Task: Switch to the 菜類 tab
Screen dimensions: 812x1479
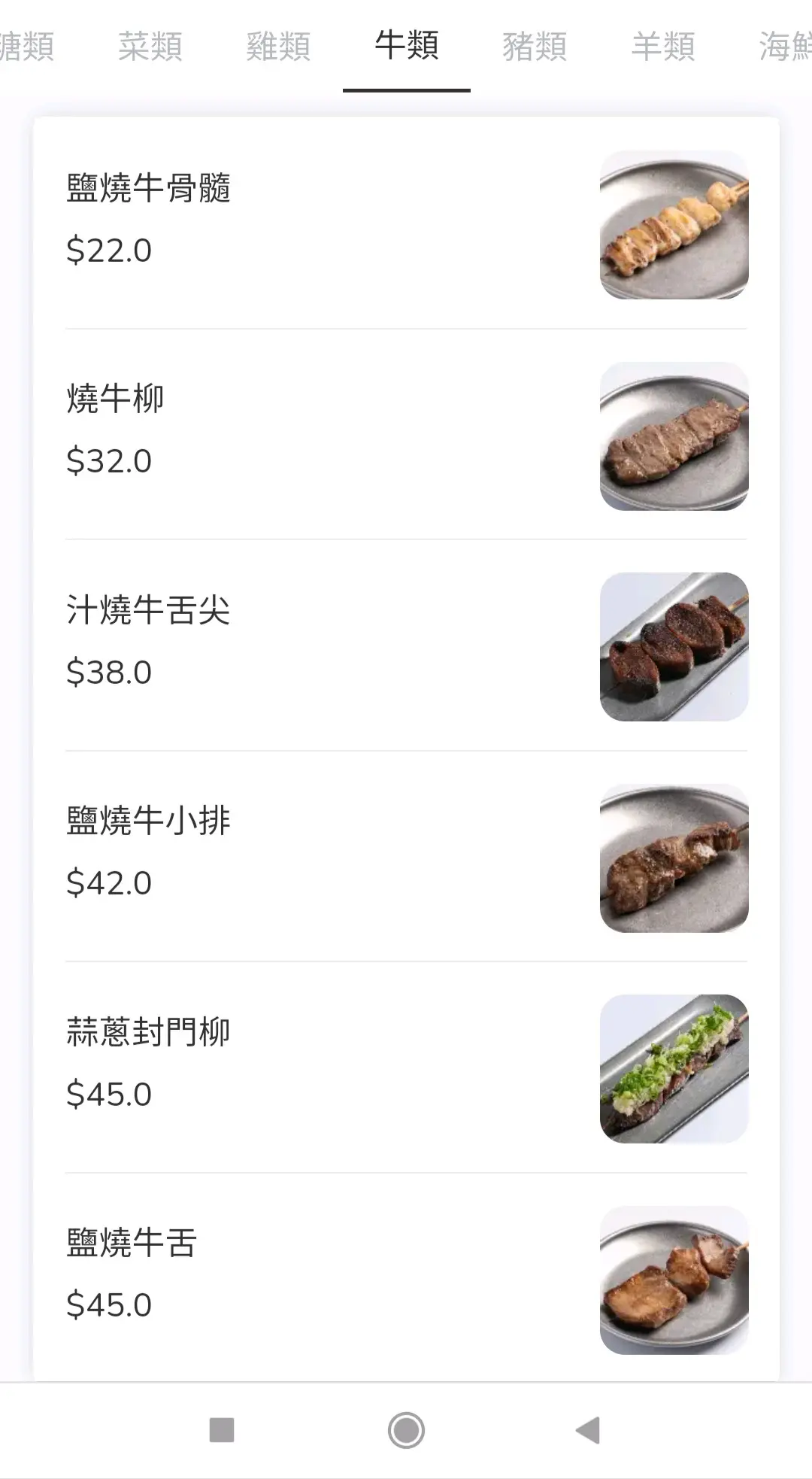Action: coord(150,47)
